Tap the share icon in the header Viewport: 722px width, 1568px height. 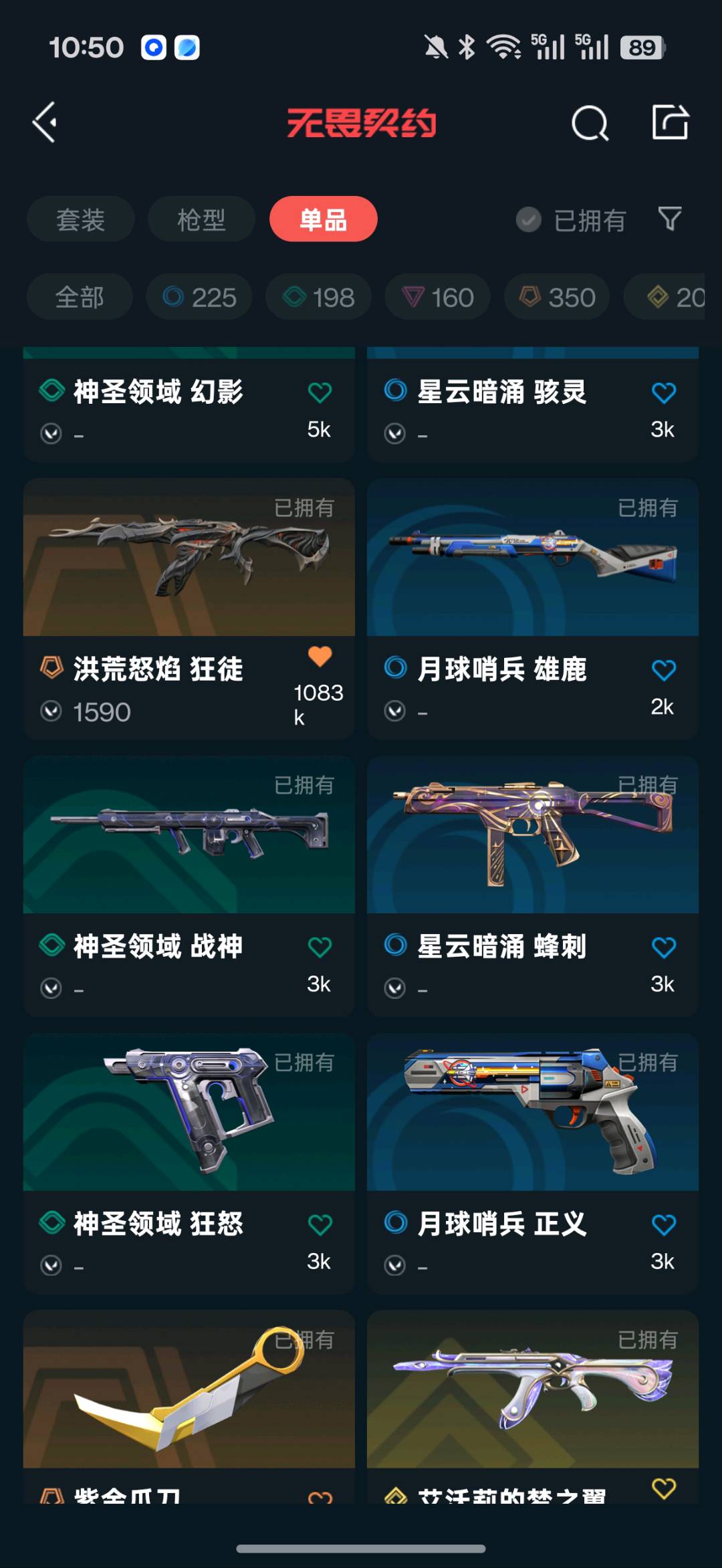tap(671, 122)
